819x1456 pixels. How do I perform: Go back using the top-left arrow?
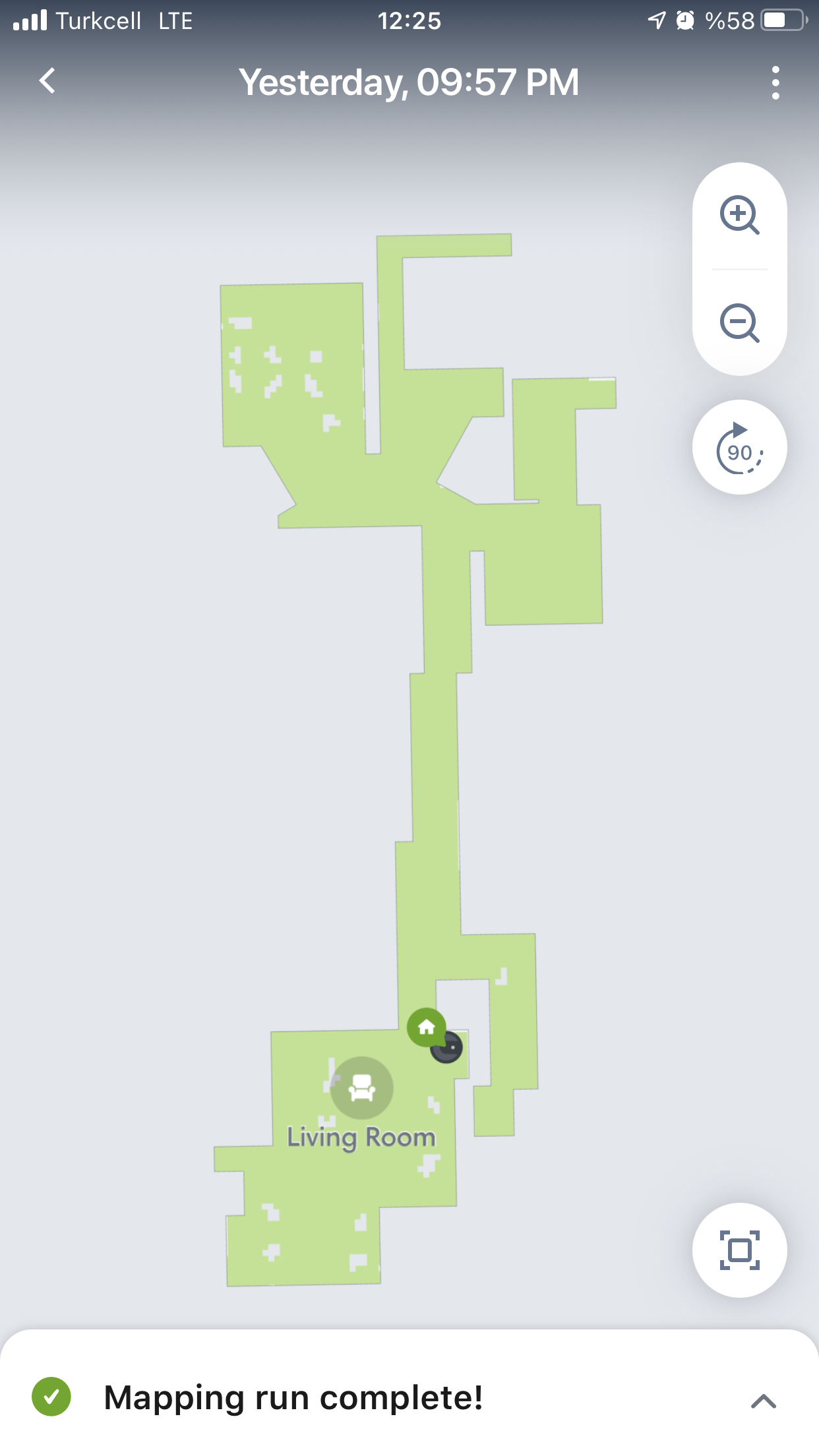point(47,81)
